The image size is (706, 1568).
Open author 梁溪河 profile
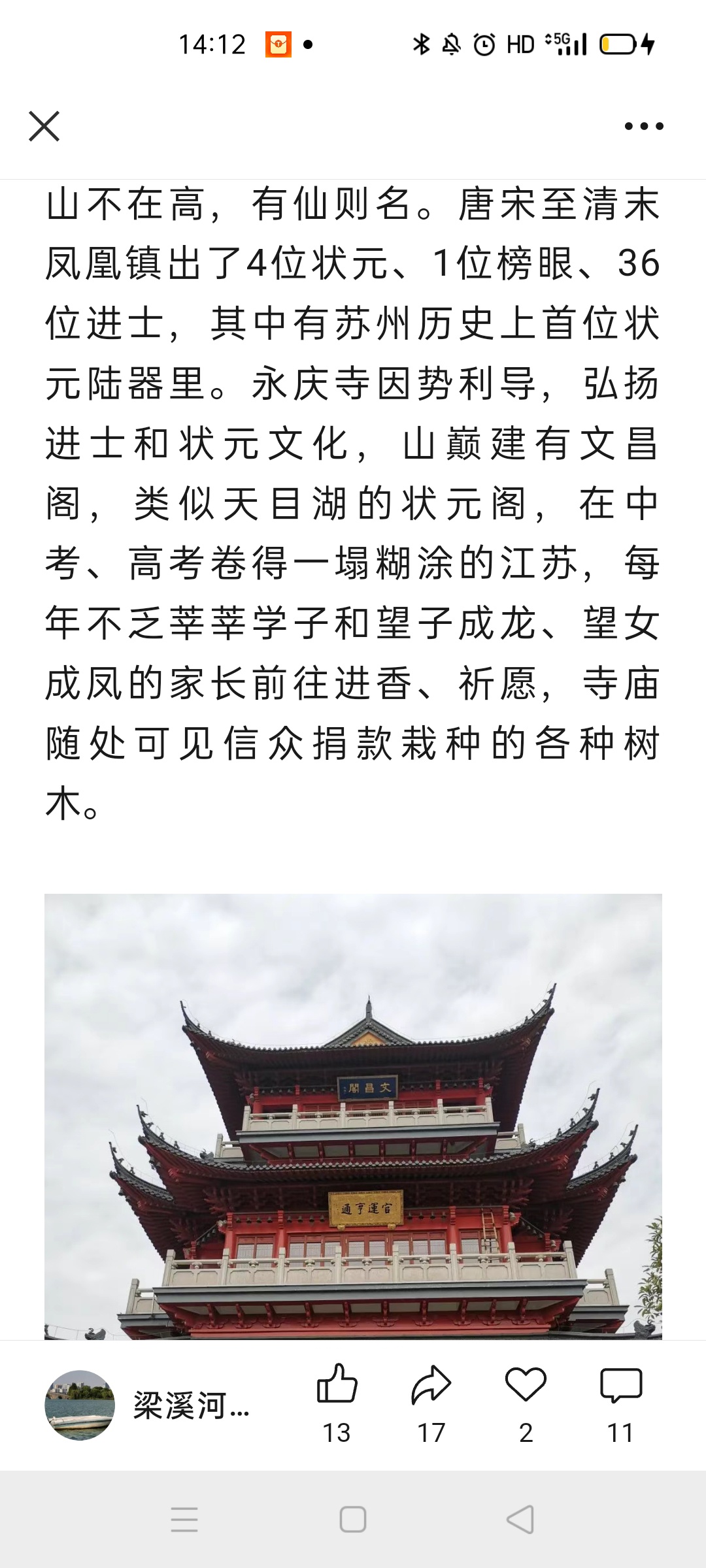coord(80,1405)
